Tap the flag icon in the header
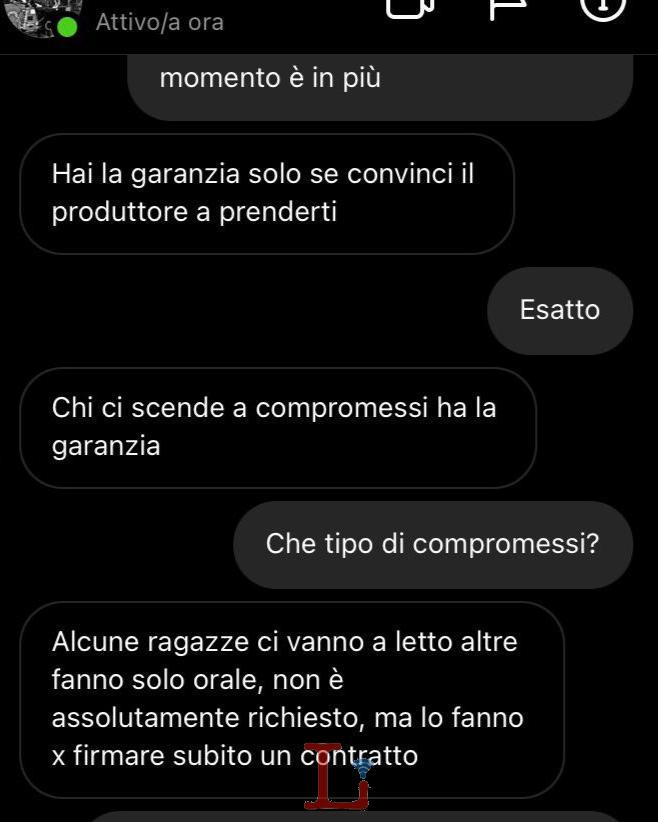This screenshot has width=658, height=822. pyautogui.click(x=507, y=8)
